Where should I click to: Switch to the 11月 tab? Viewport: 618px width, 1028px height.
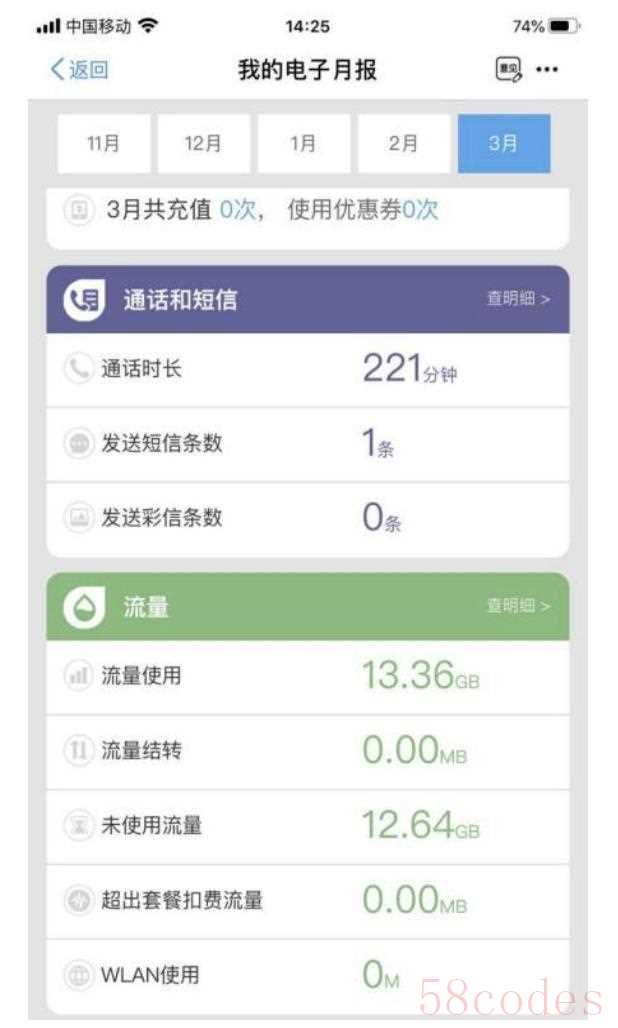[x=104, y=144]
